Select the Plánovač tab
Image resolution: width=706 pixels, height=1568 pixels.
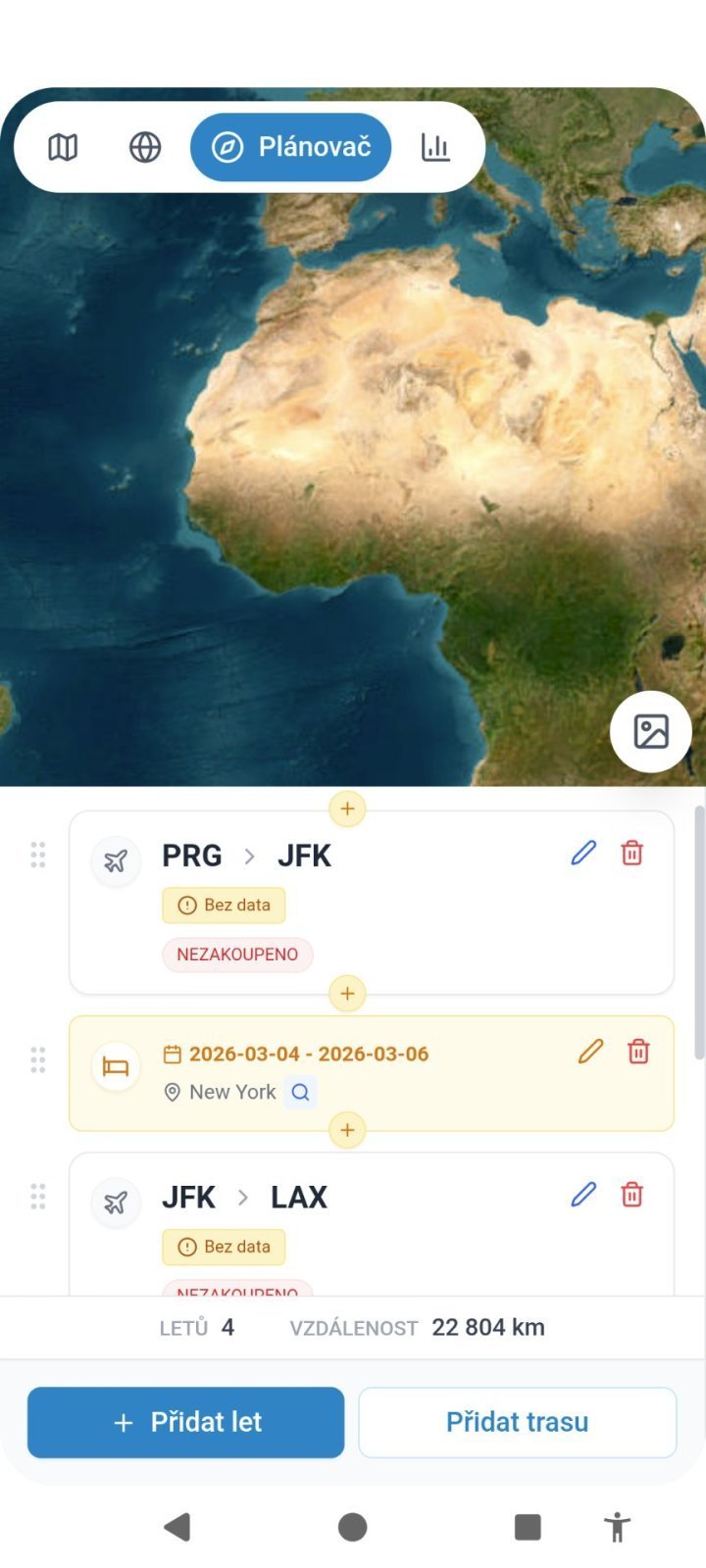coord(291,147)
